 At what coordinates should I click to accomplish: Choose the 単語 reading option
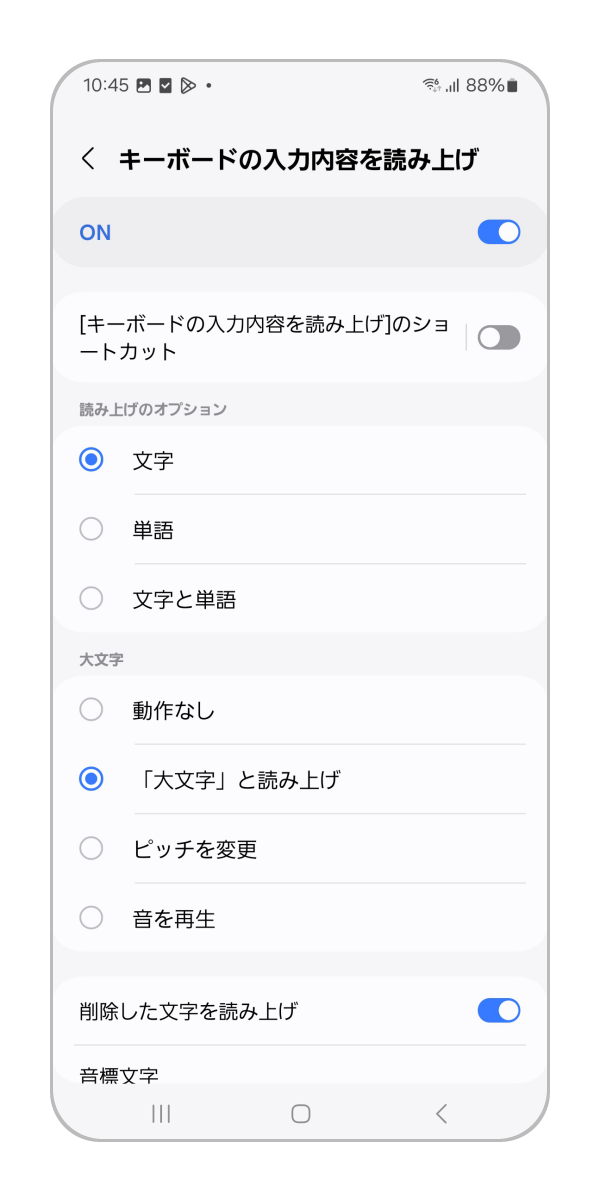point(91,530)
